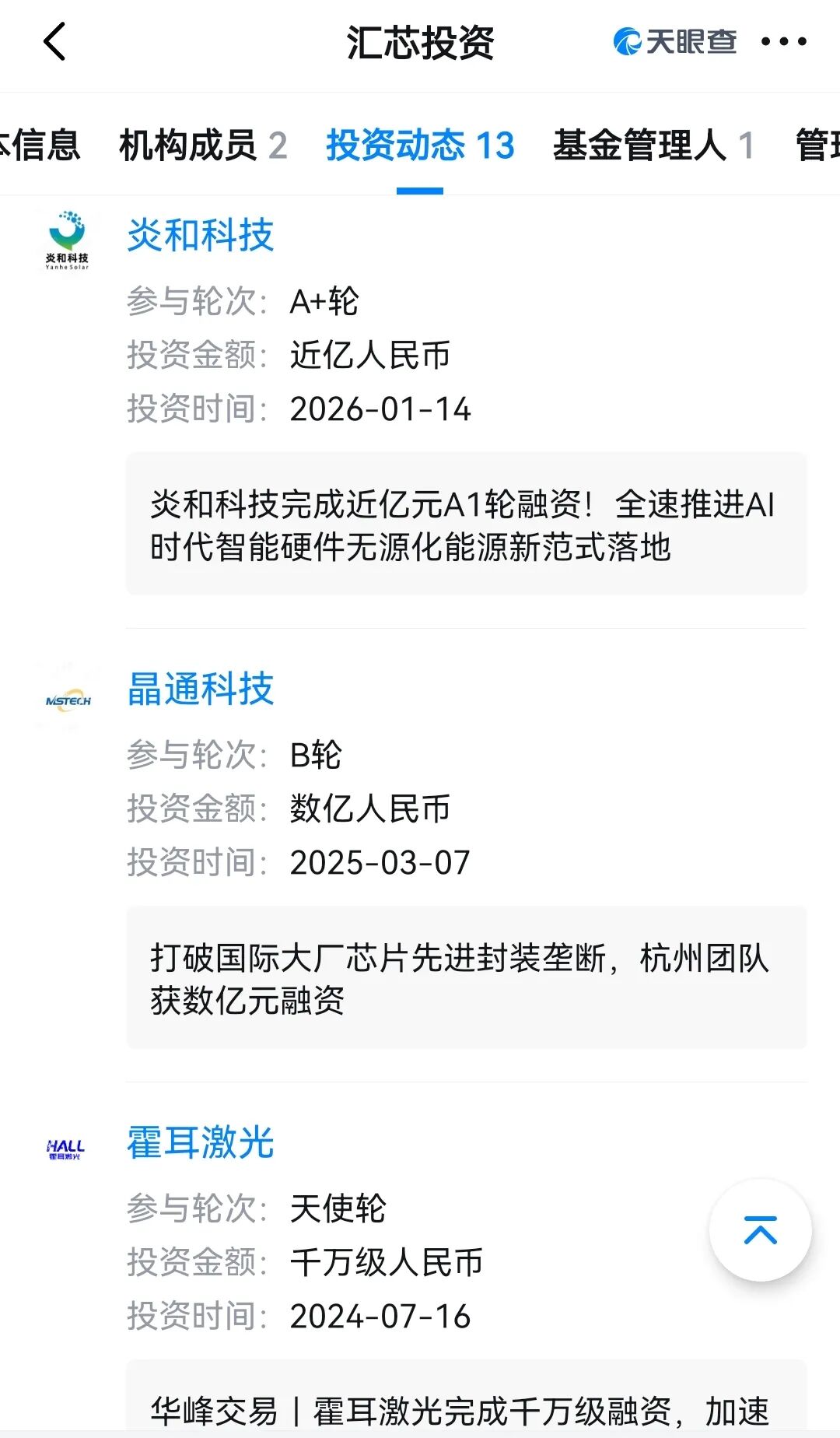
Task: Read the 炎和科技 A1轮融资 news article
Action: point(466,524)
